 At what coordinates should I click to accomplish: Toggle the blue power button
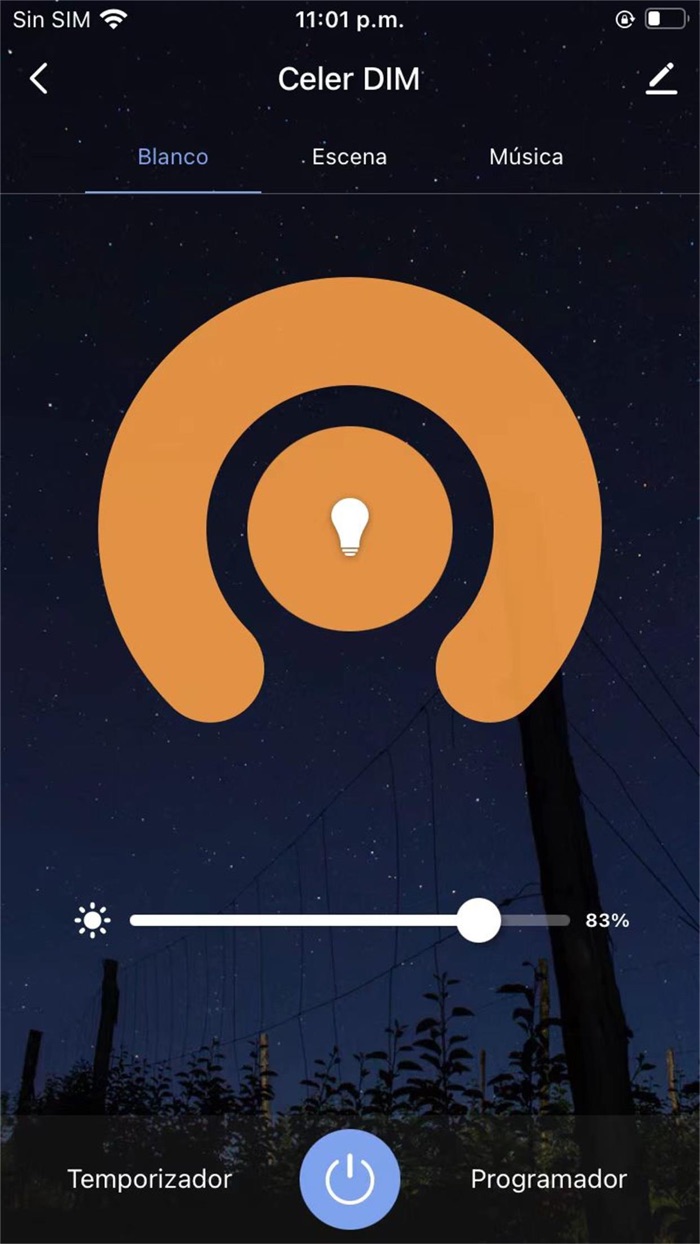tap(350, 1179)
